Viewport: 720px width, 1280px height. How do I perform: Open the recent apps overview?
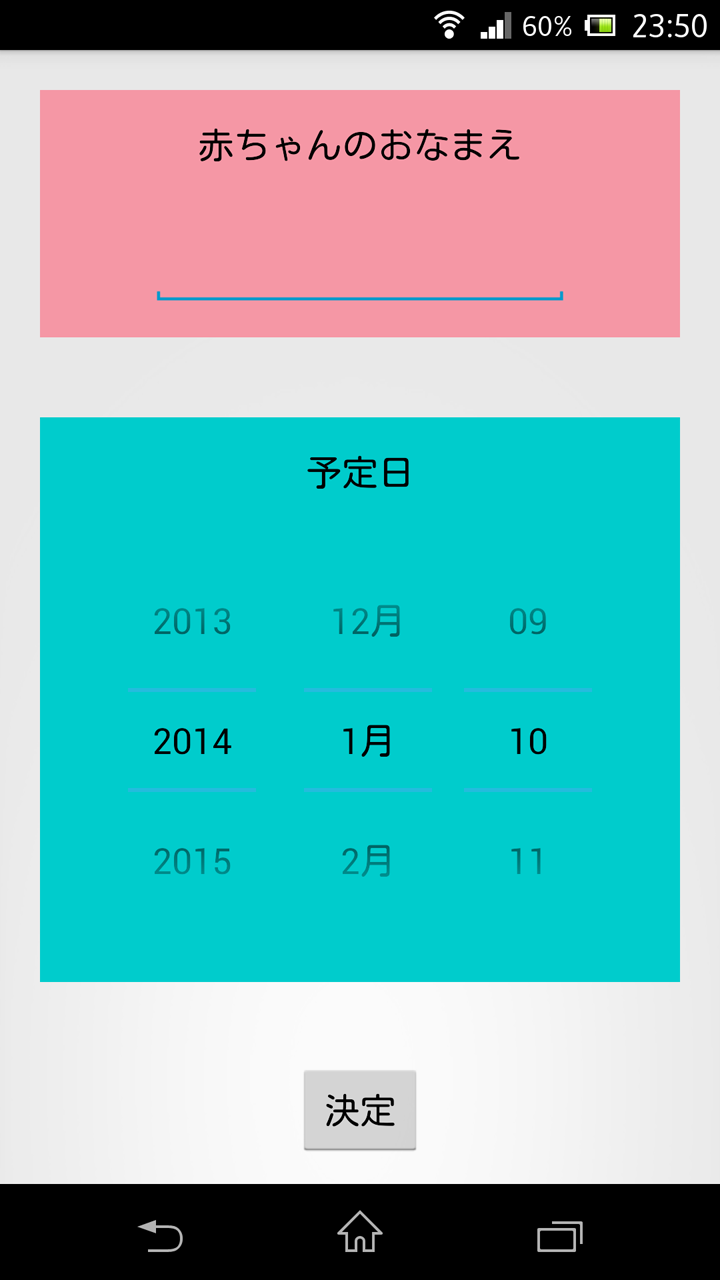pos(560,1236)
